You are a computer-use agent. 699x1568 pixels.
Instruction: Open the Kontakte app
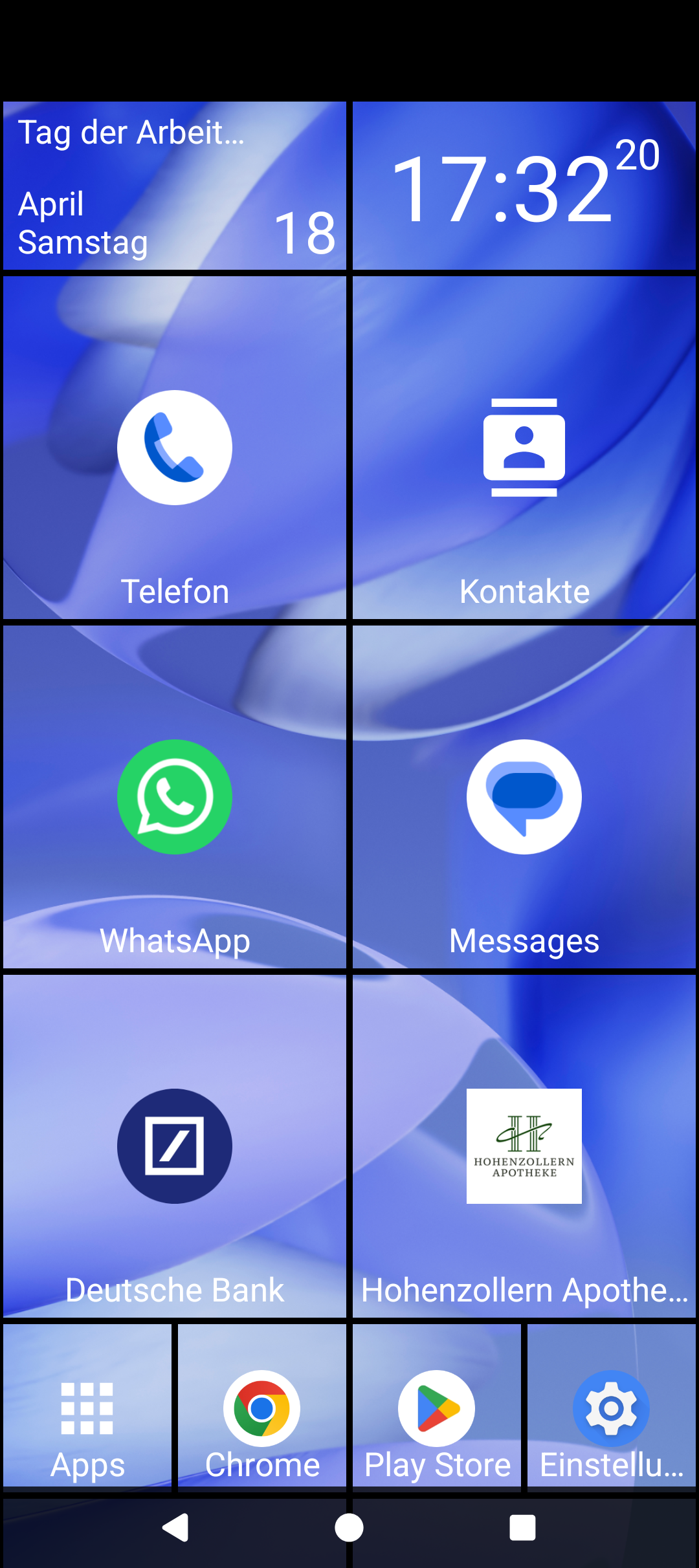click(524, 446)
